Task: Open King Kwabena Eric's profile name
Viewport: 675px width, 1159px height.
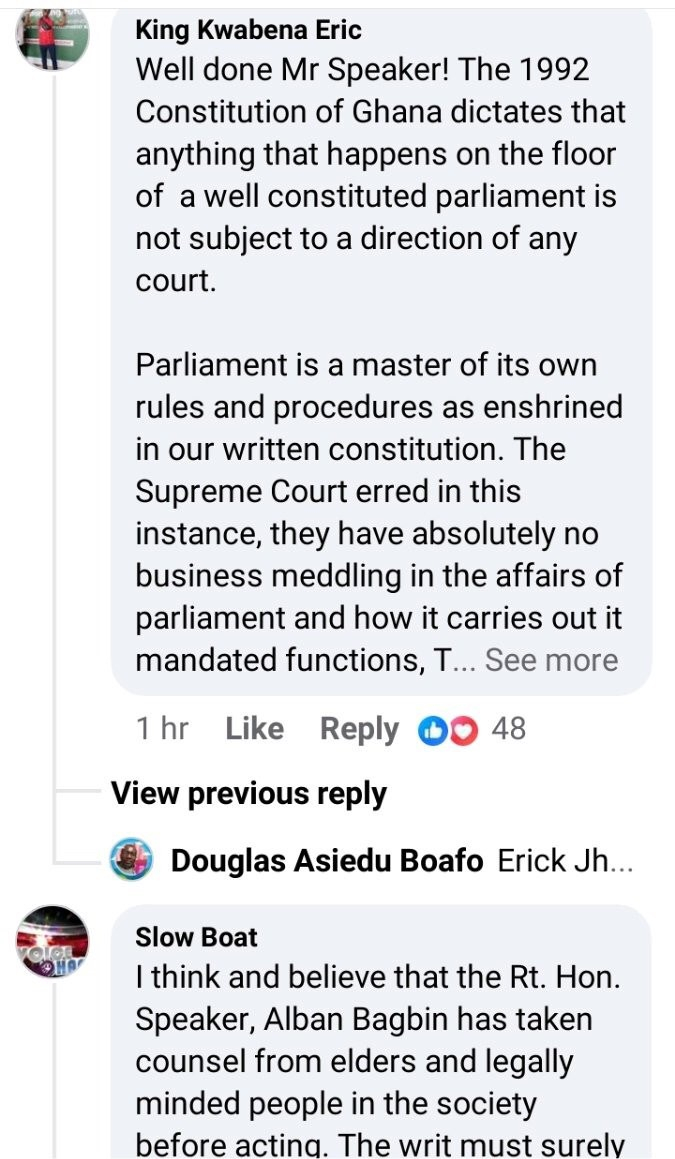Action: (x=248, y=31)
